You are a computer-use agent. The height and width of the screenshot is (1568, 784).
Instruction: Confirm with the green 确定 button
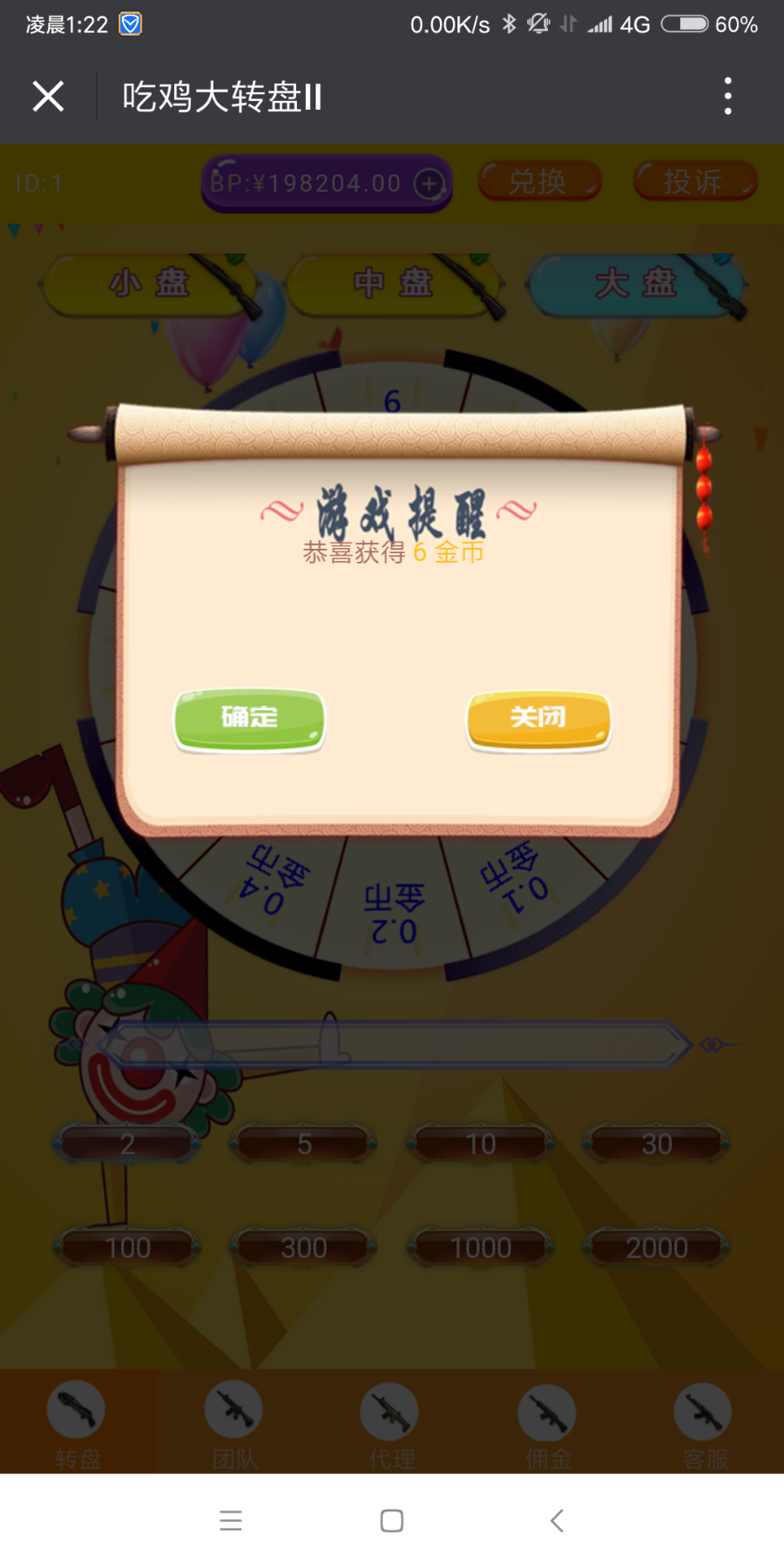tap(249, 719)
